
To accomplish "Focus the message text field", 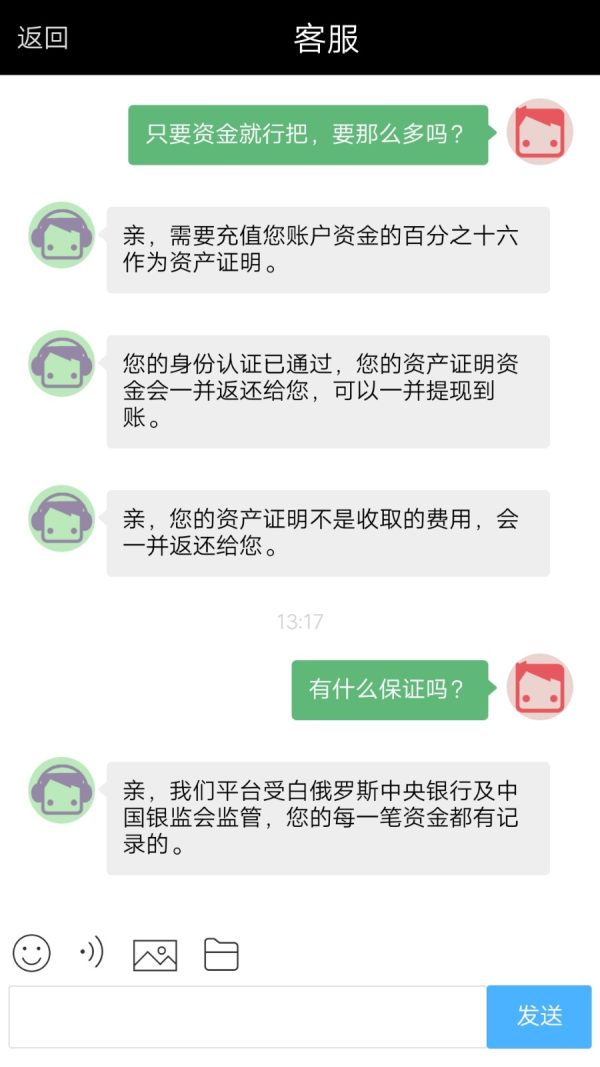I will 248,1017.
